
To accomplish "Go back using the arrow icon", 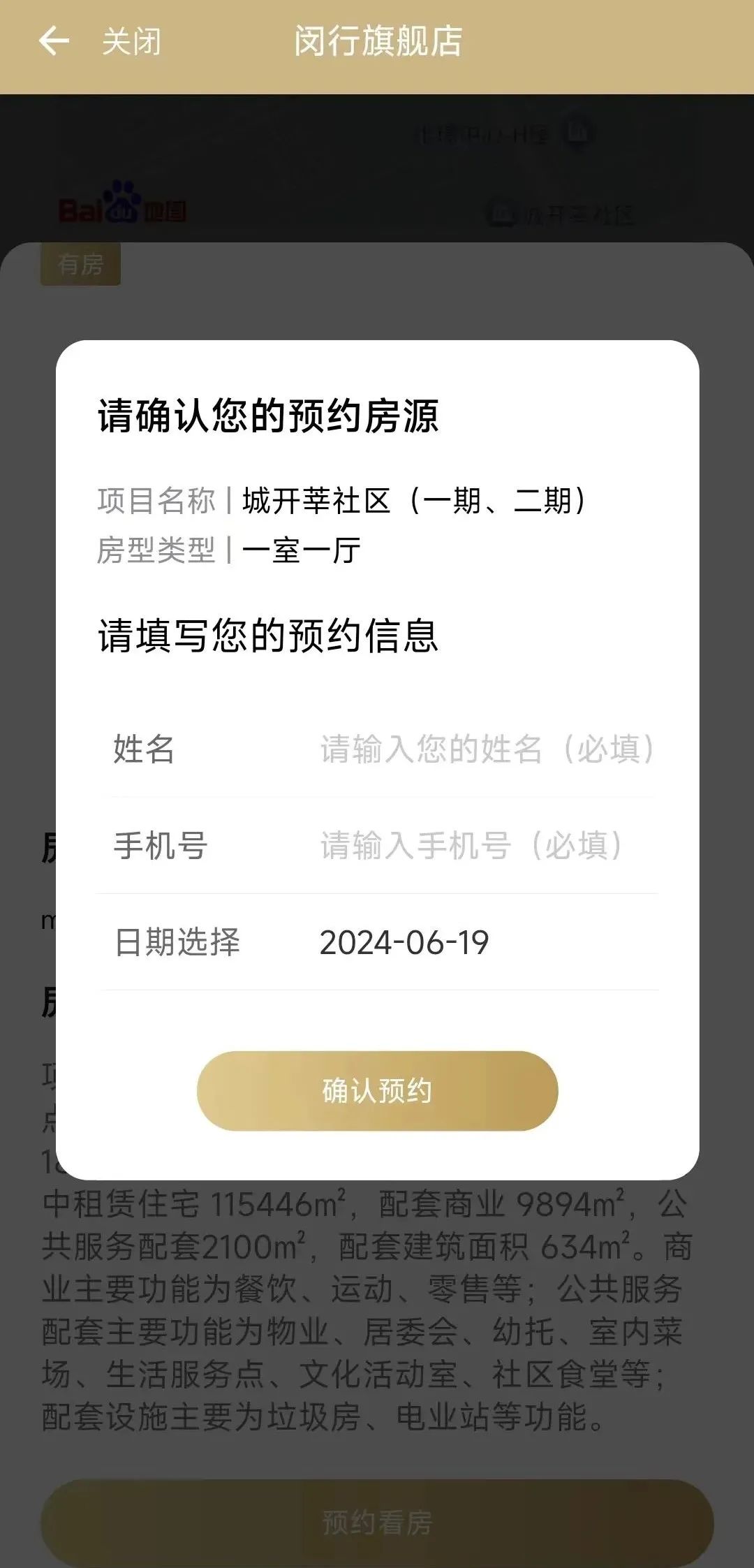I will [x=54, y=41].
